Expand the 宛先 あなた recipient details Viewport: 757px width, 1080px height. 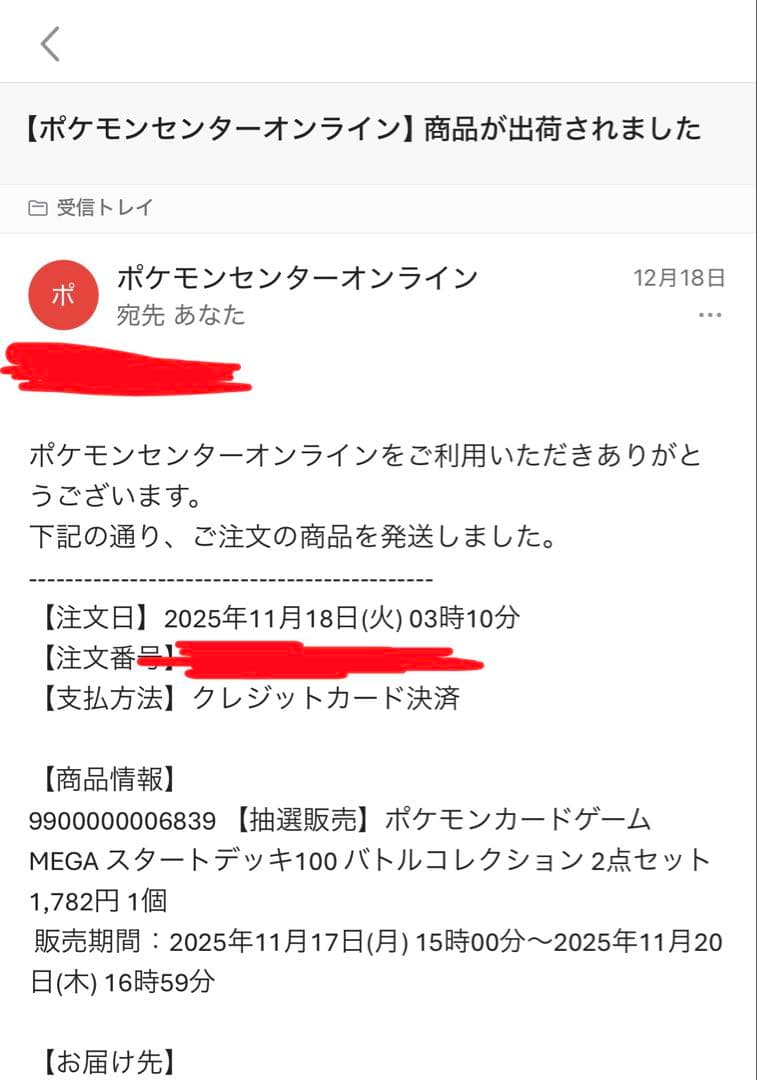click(181, 316)
